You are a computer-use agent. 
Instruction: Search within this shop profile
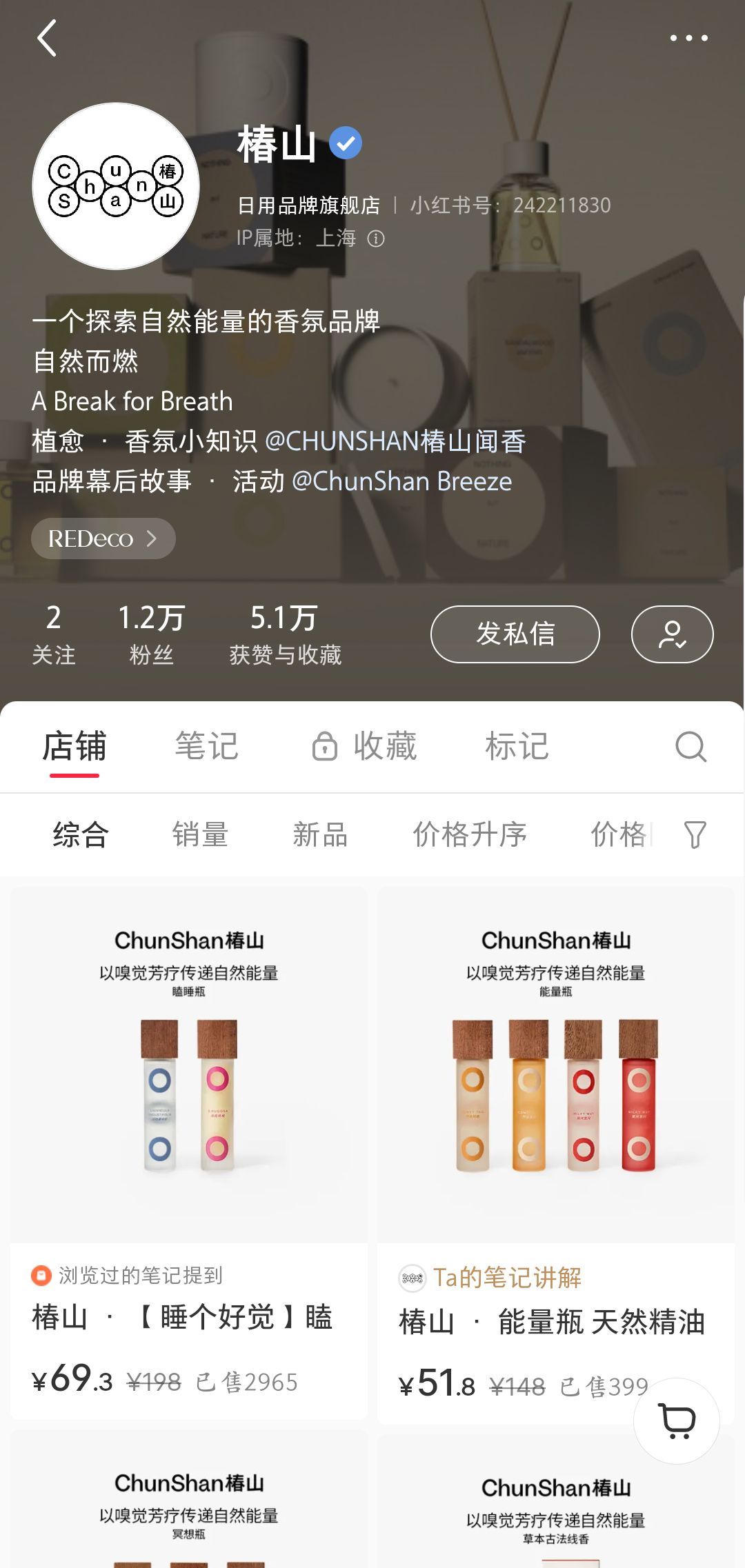click(691, 746)
